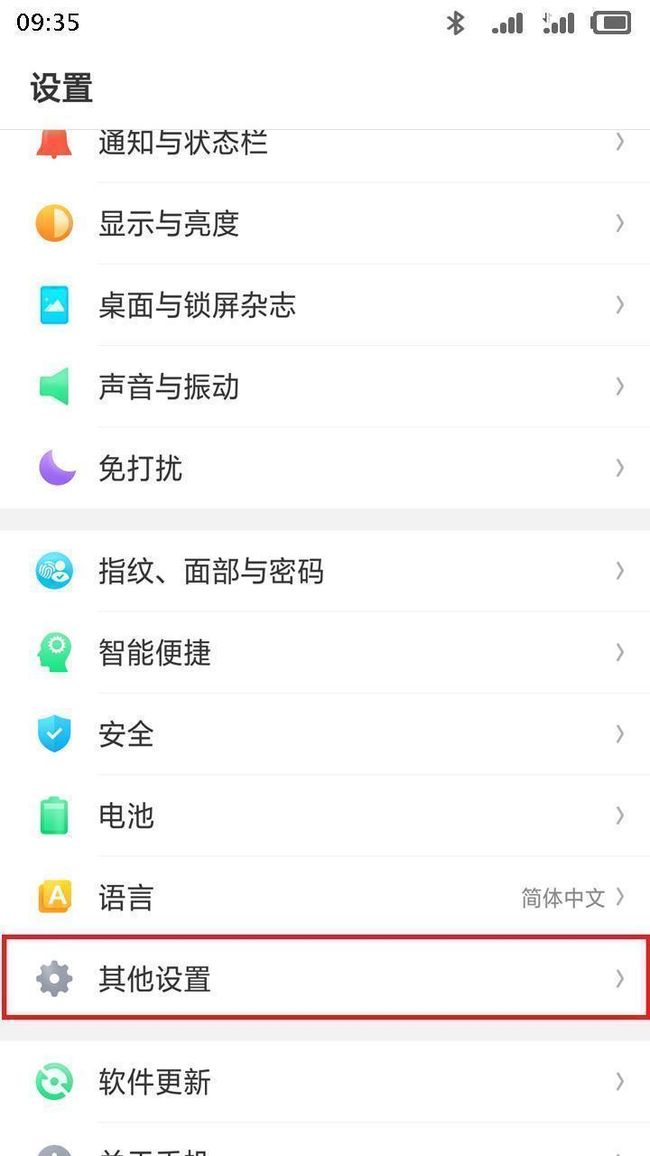Select 指纹、面部与密码 row

tap(325, 571)
